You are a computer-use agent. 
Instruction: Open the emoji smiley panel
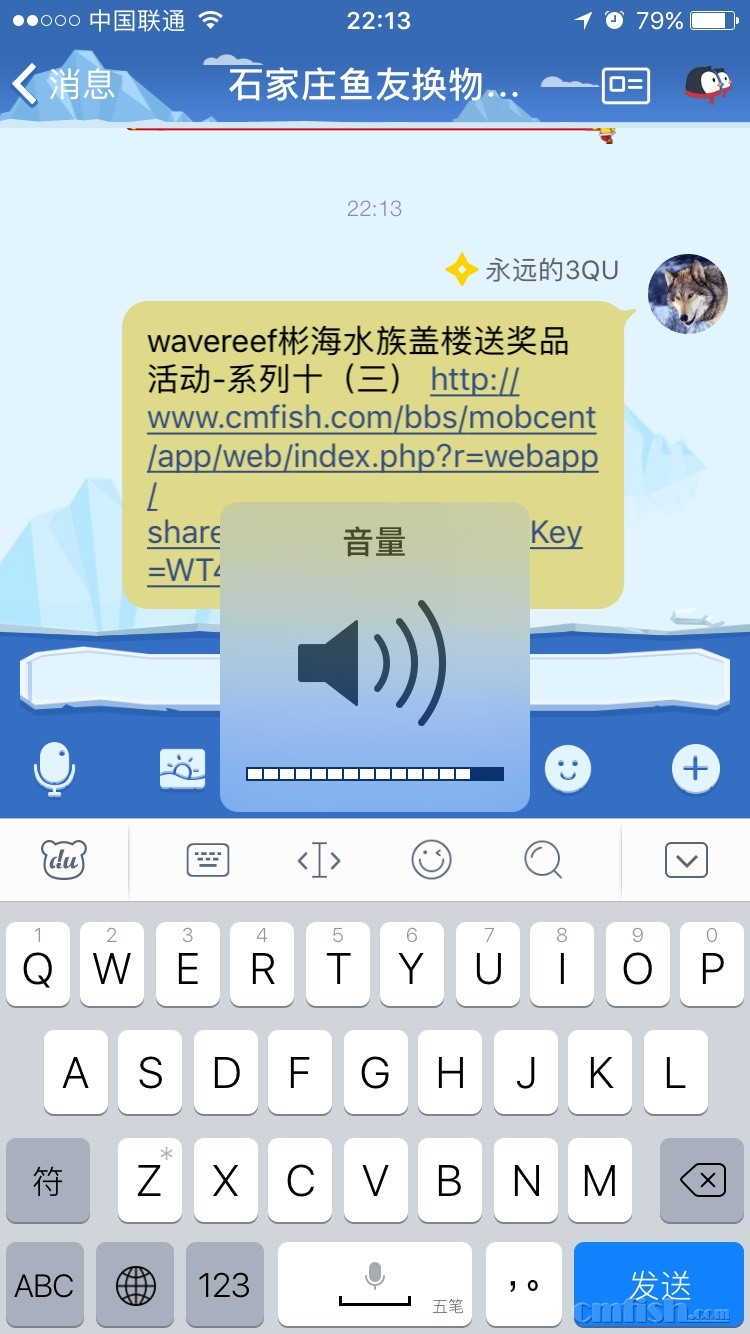[568, 769]
